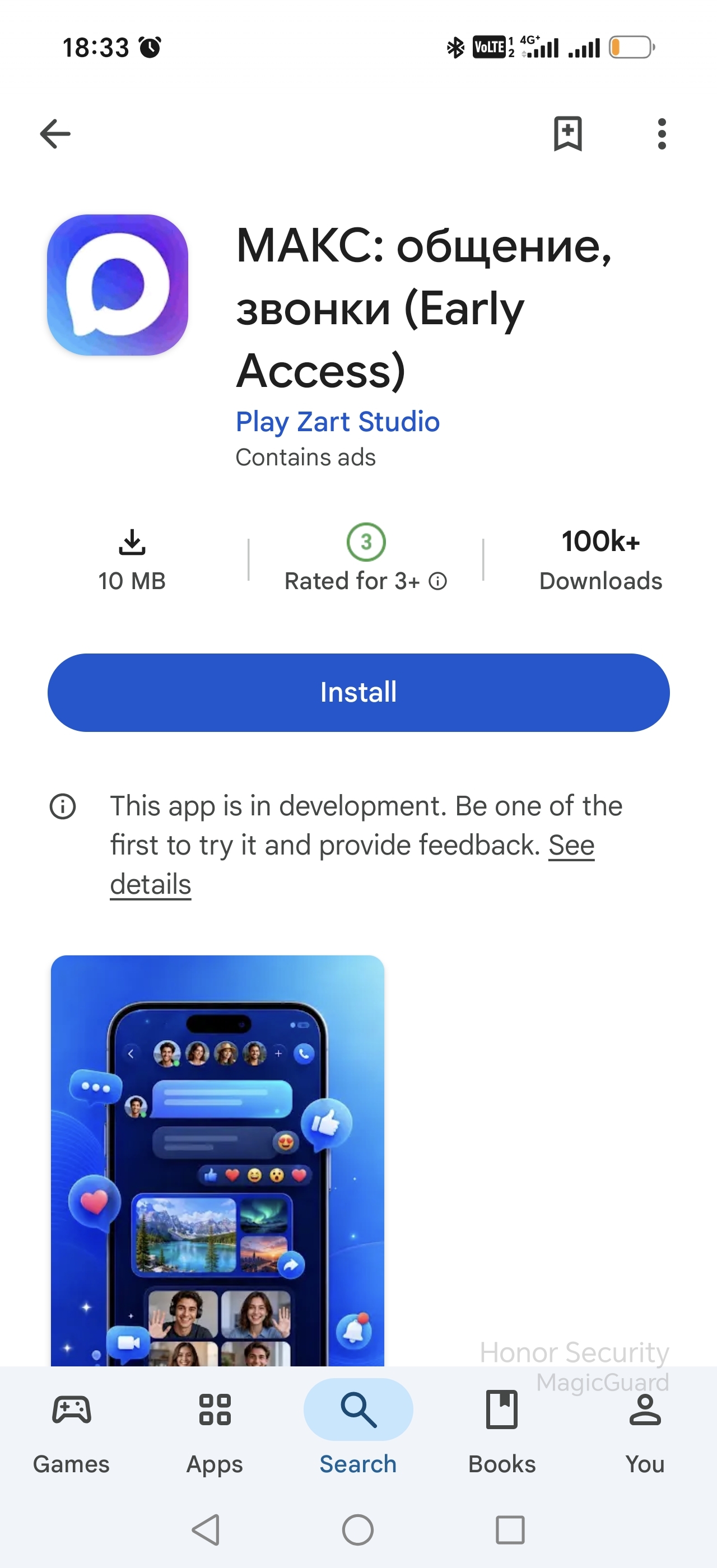Switch to the Games tab
717x1568 pixels.
71,1433
